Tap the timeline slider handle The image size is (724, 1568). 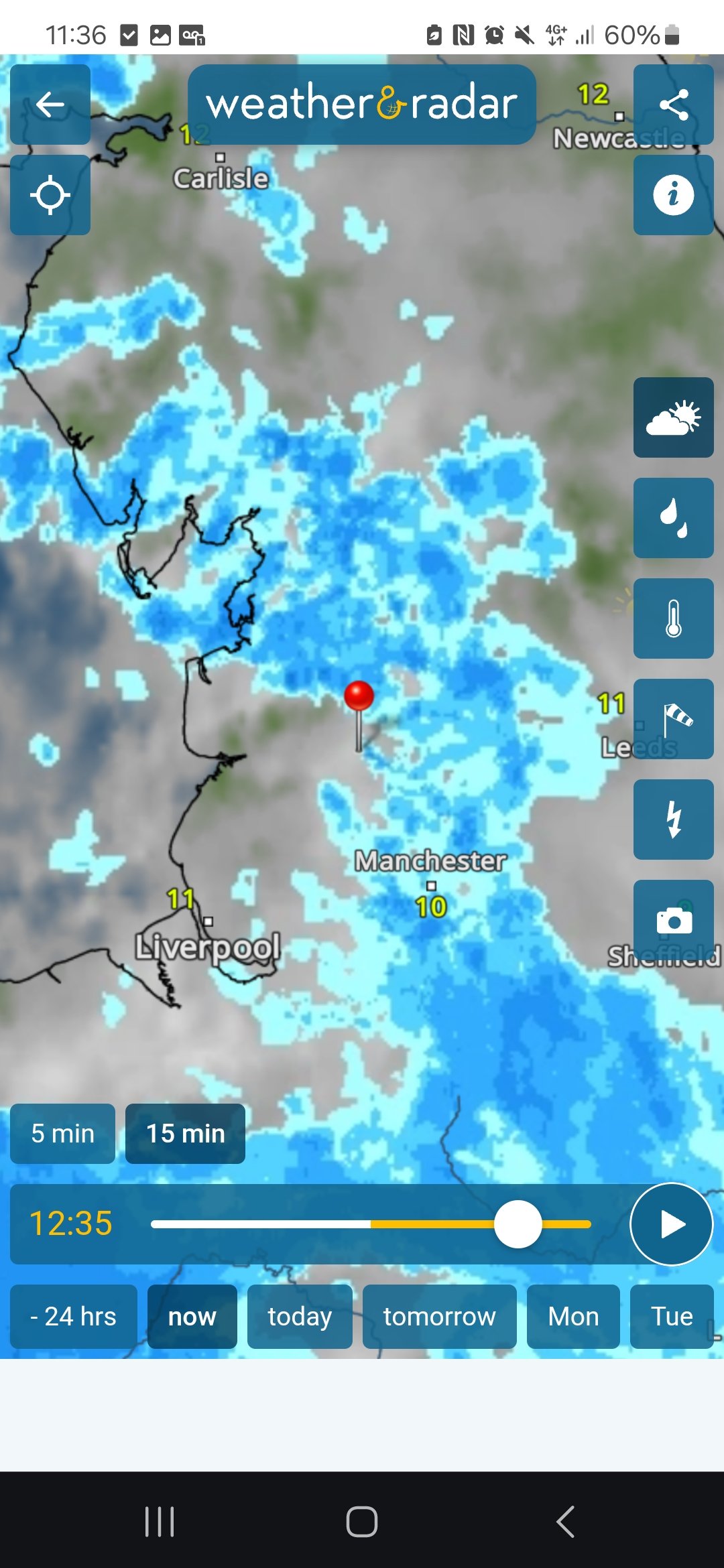click(x=518, y=1224)
